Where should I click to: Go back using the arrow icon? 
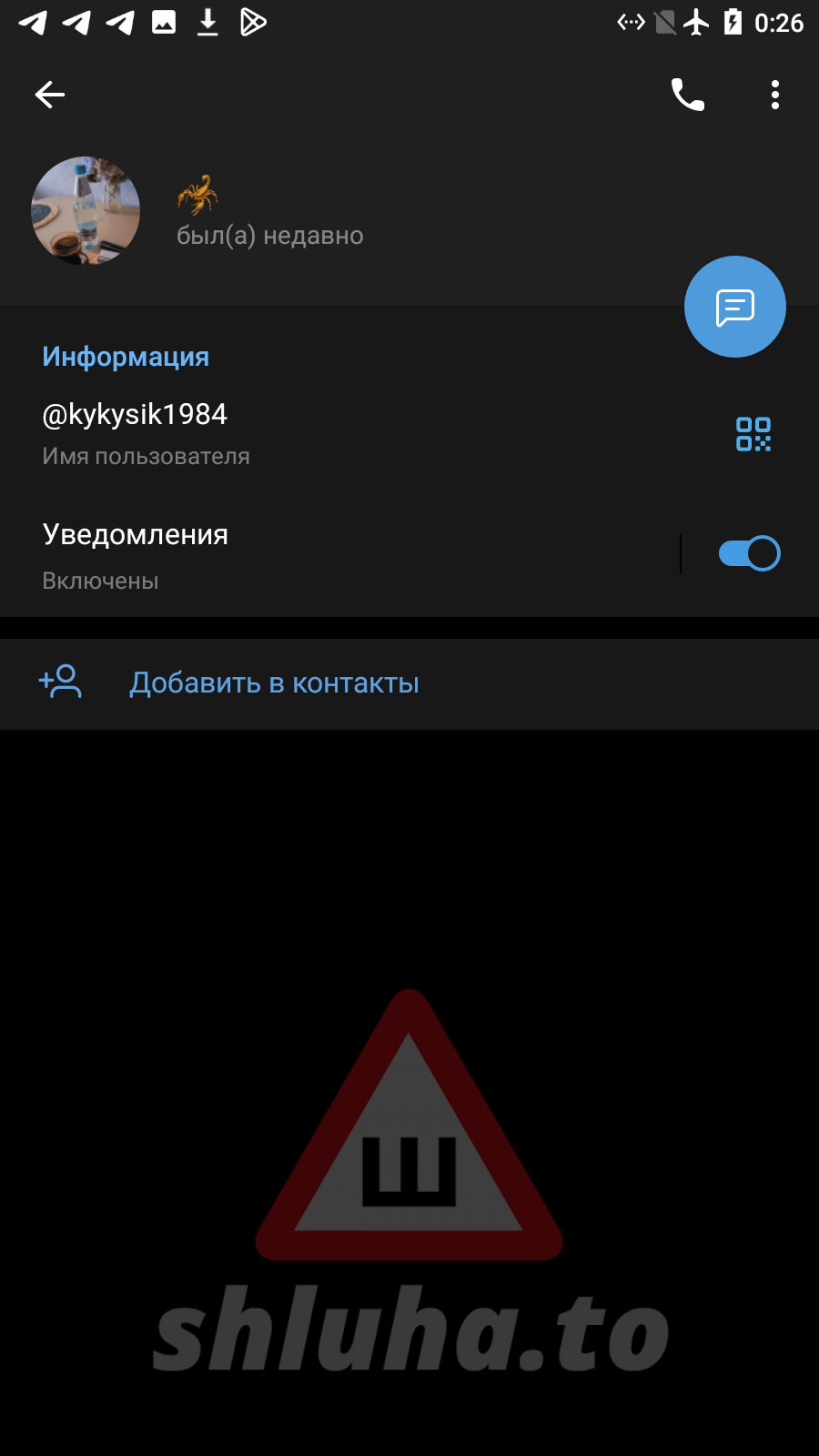(x=50, y=95)
